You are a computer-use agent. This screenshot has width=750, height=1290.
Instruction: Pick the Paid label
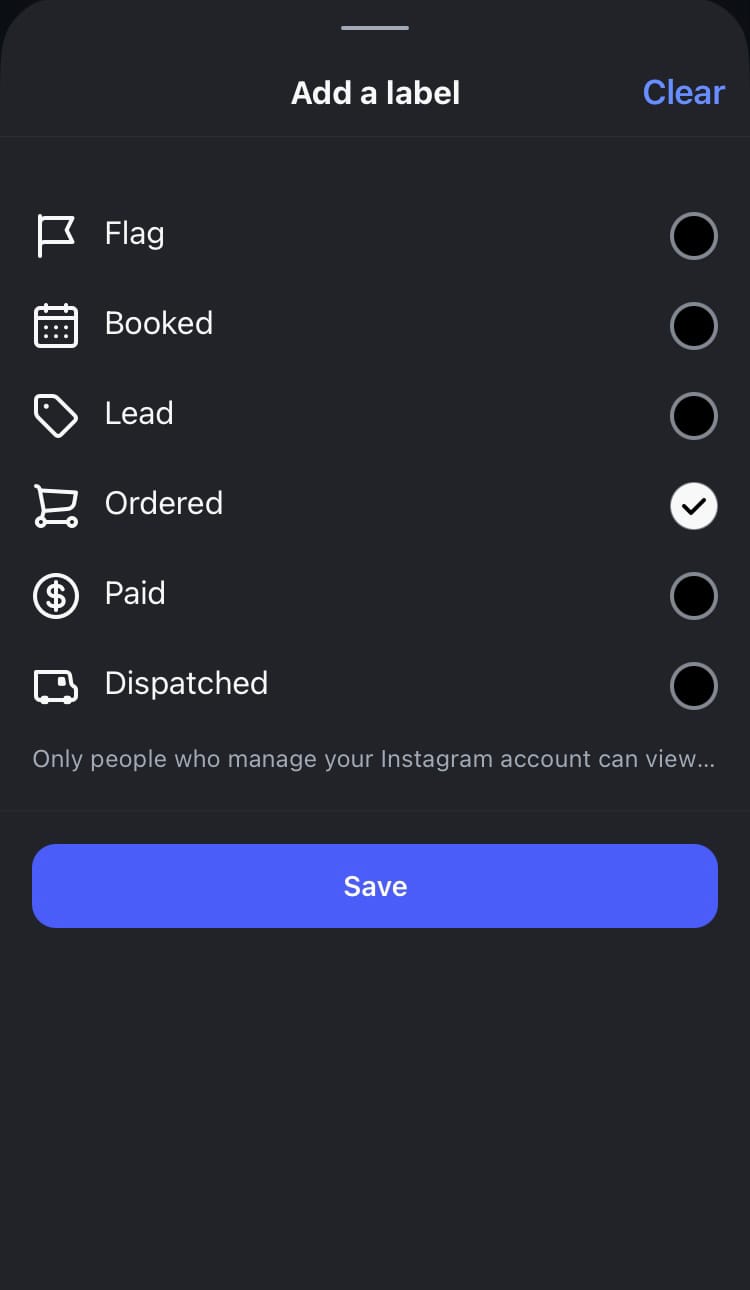click(x=693, y=596)
